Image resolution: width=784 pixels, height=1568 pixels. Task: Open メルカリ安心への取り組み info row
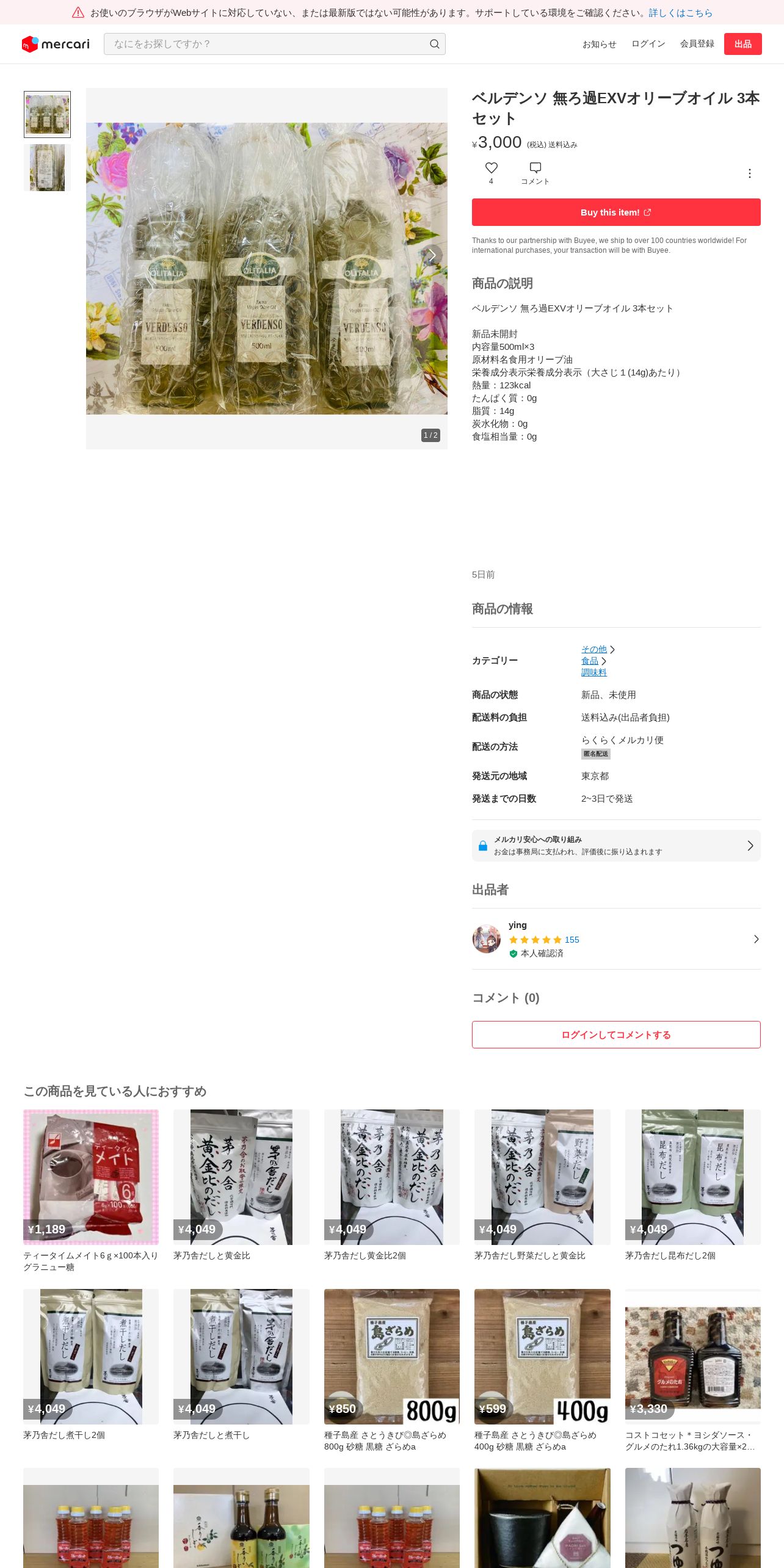(x=615, y=846)
